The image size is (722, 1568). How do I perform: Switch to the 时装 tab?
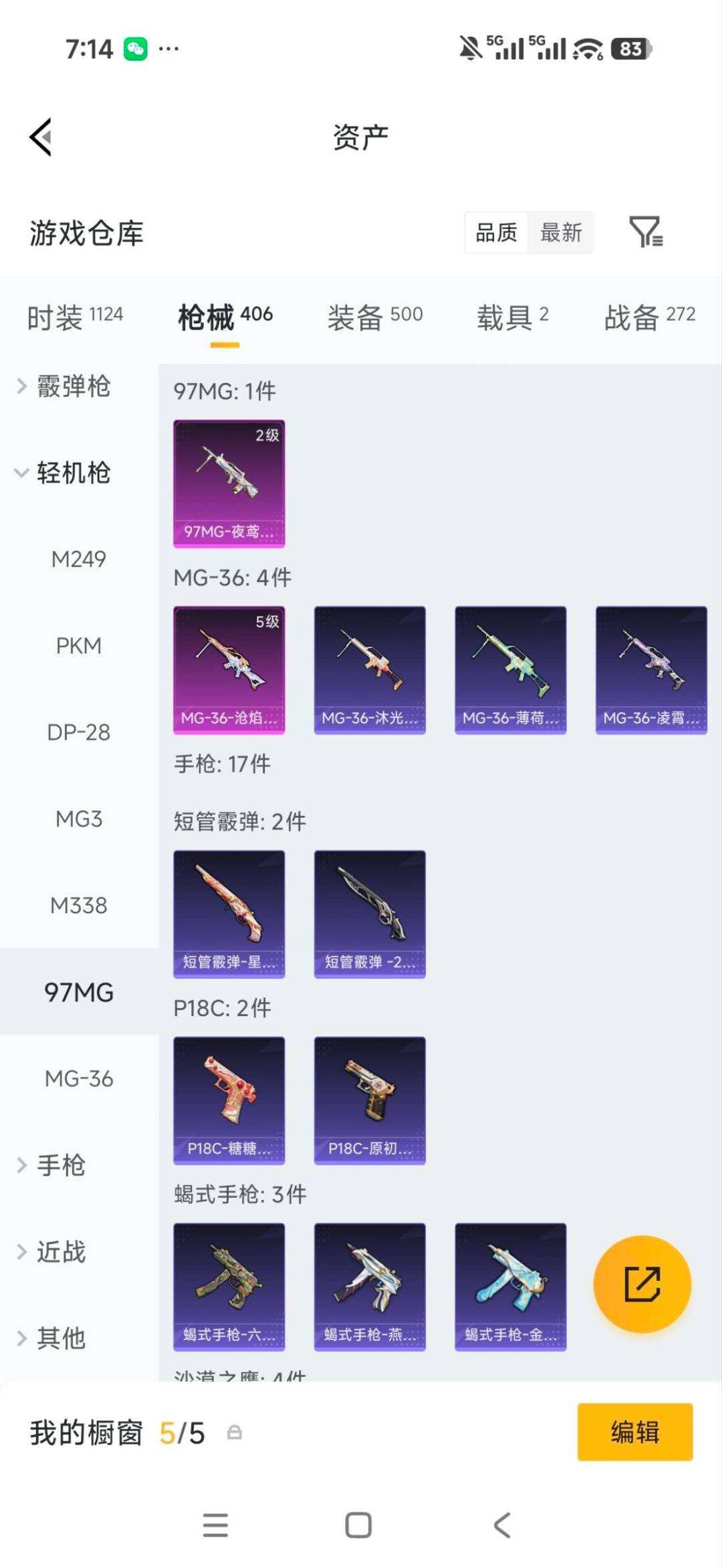tap(75, 317)
